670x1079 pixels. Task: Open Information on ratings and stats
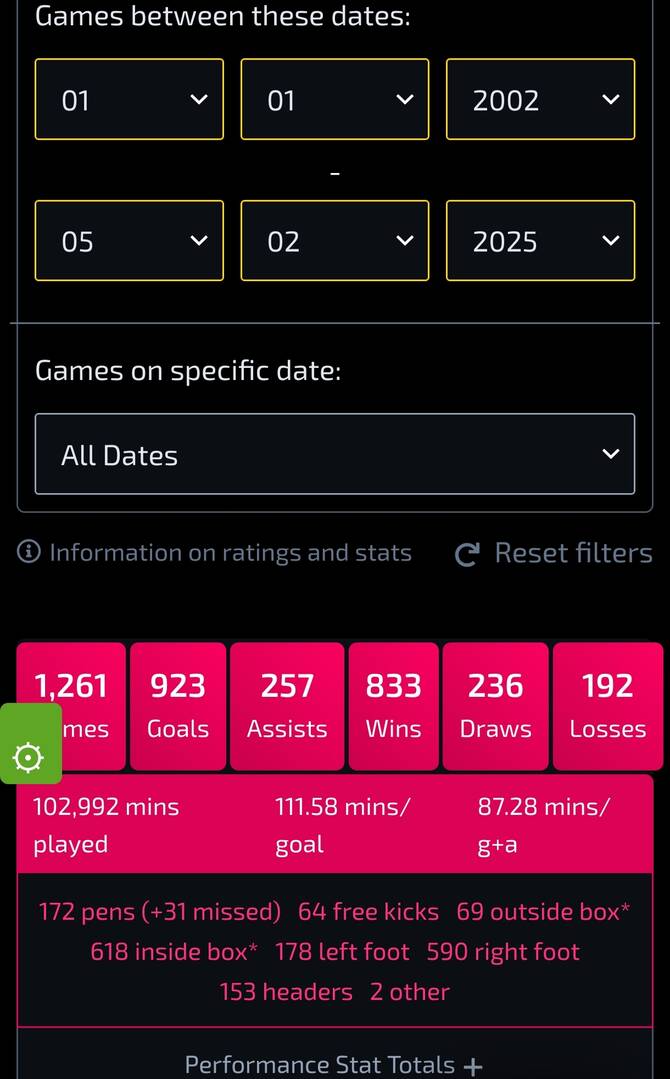(214, 553)
